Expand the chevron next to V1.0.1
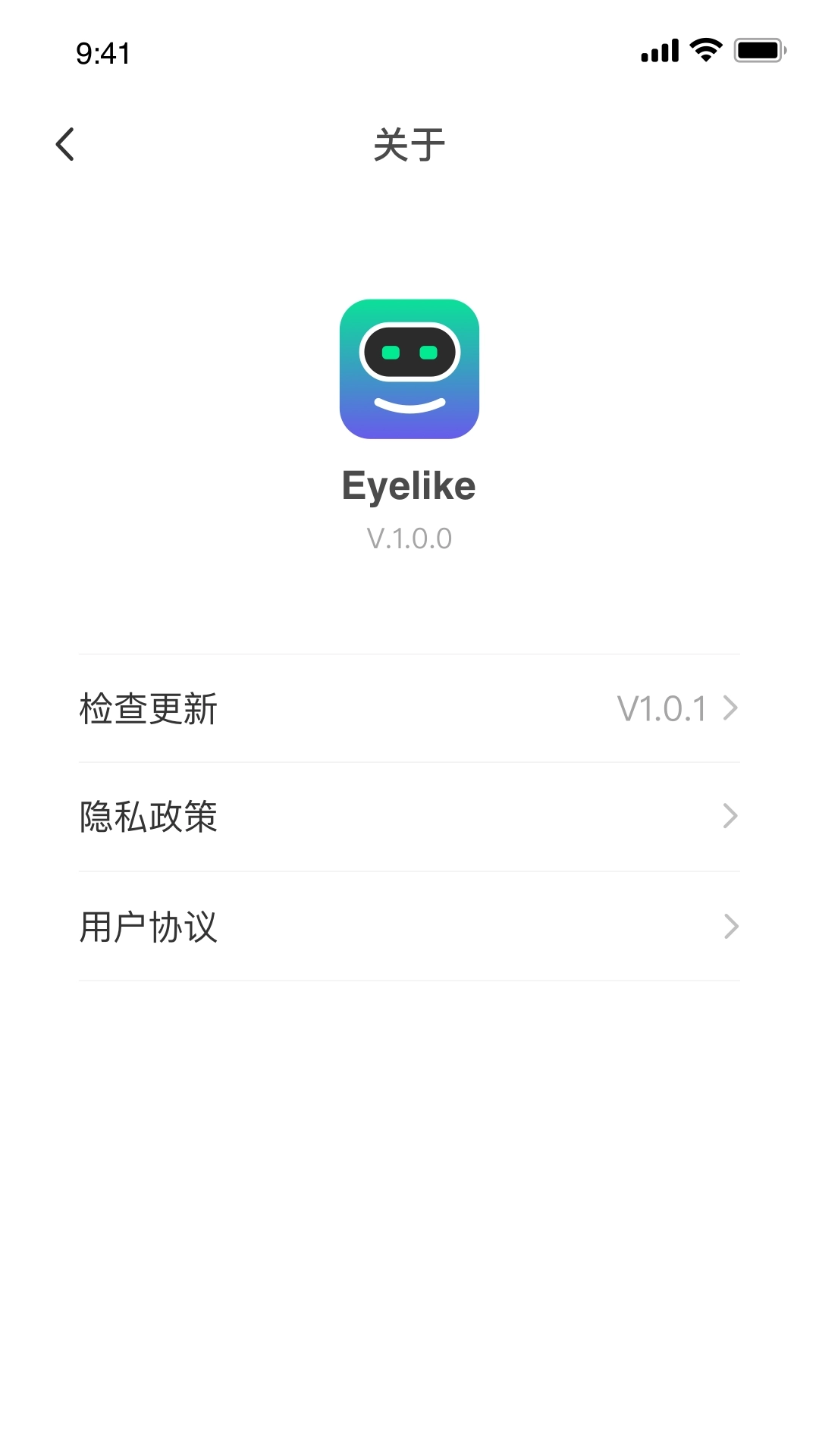This screenshot has width=819, height=1456. 730,708
